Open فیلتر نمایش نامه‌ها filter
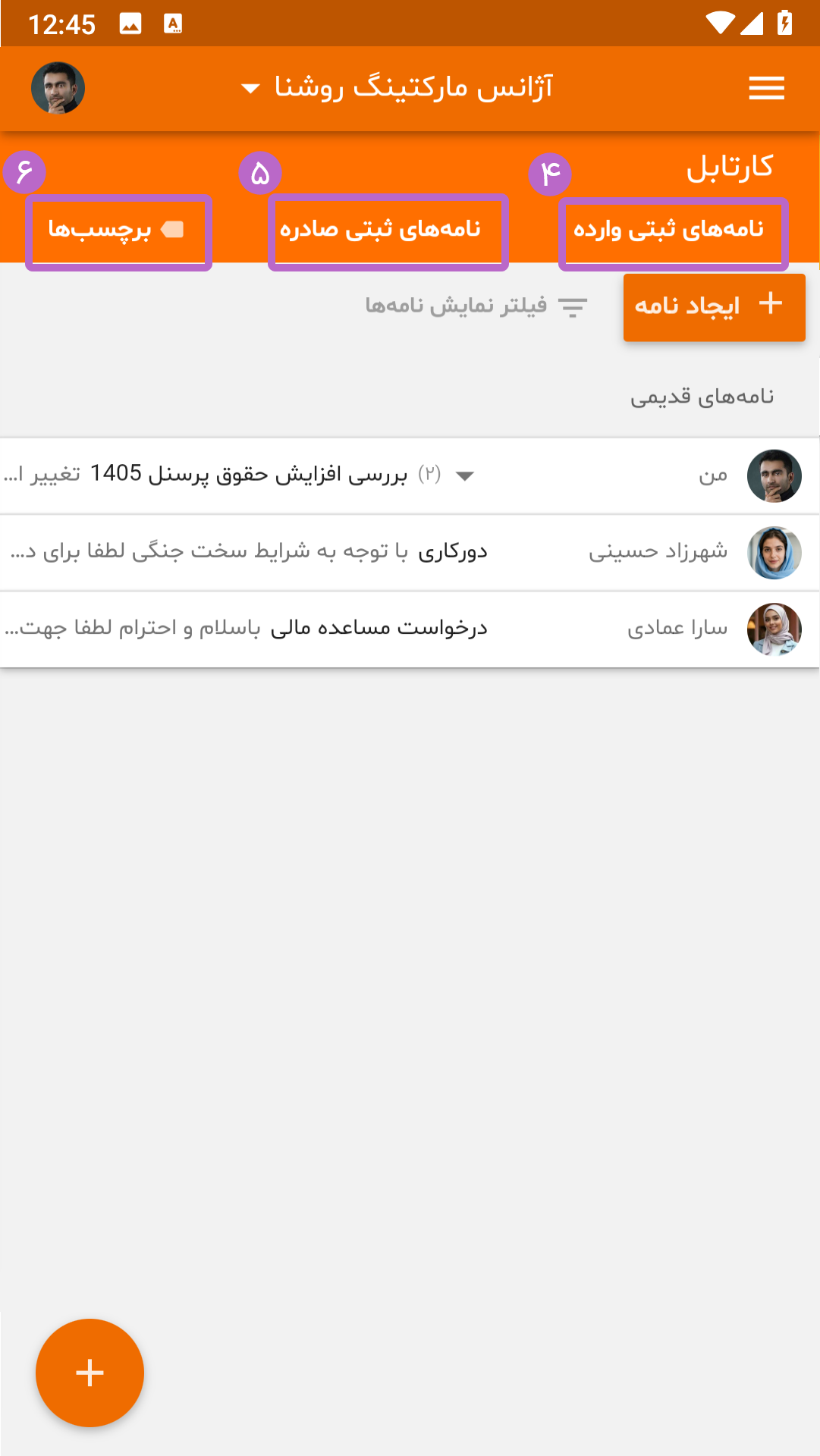 [476, 306]
